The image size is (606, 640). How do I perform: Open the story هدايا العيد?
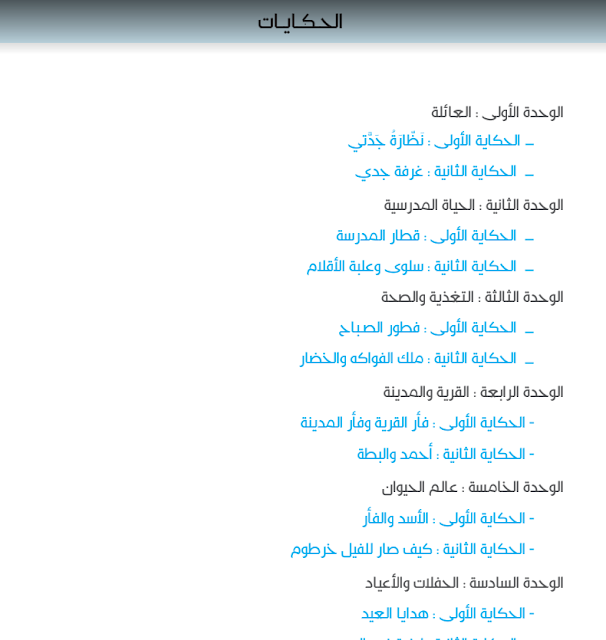(447, 614)
